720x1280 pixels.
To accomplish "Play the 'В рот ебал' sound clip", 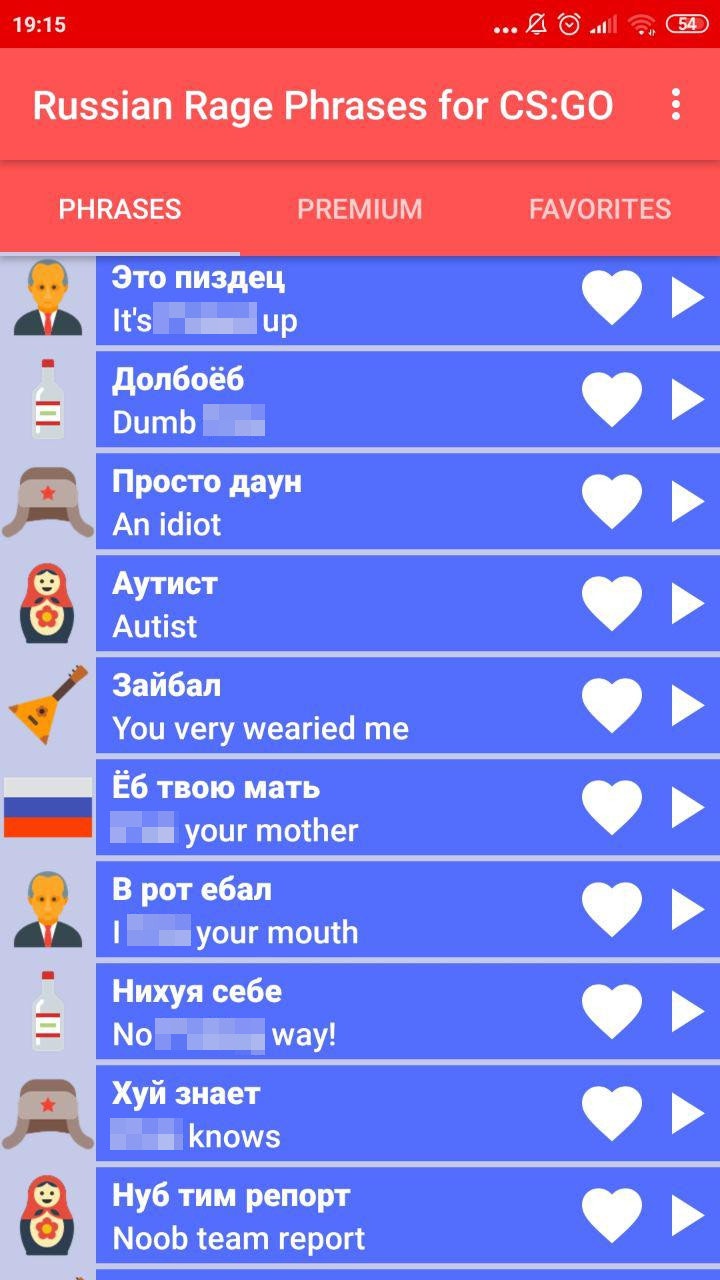I will pos(688,909).
